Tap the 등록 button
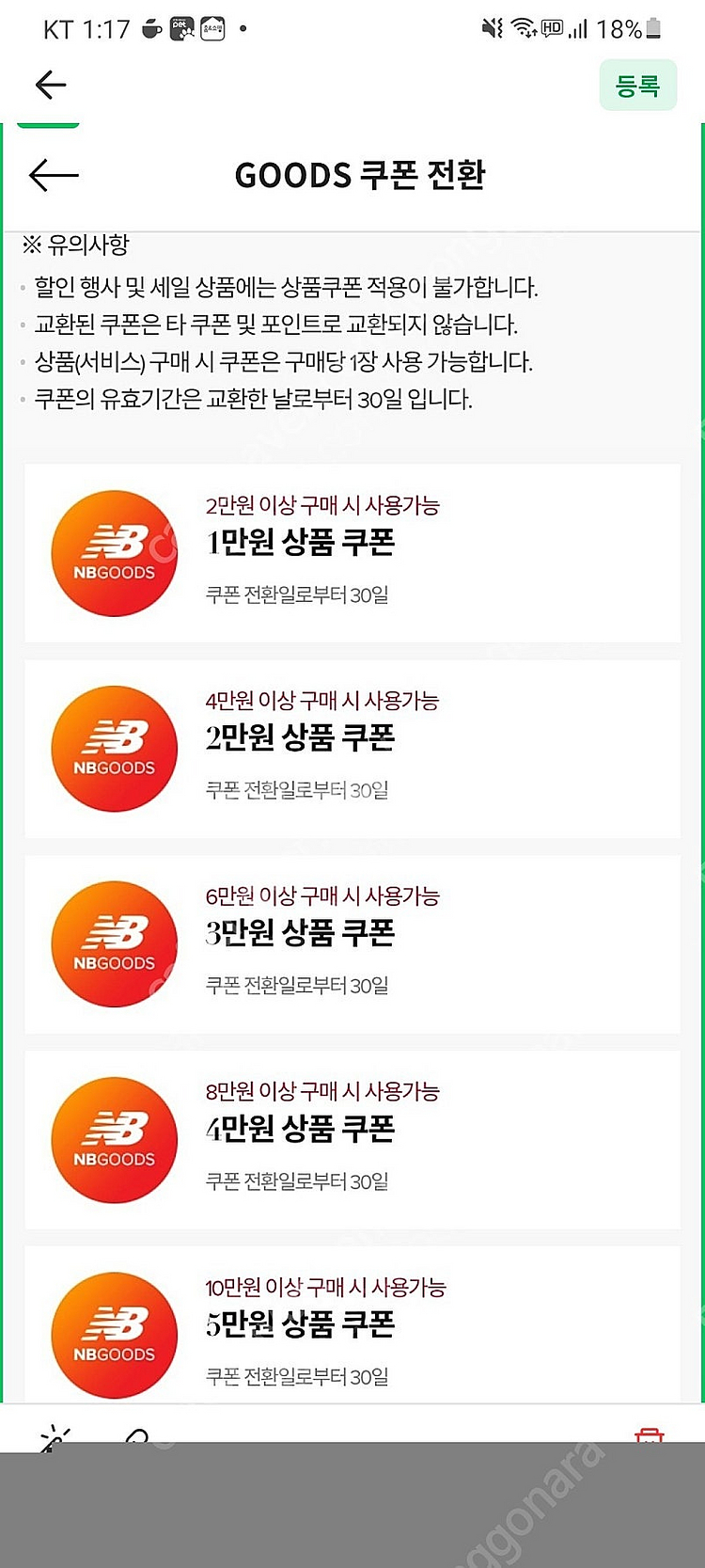 [637, 86]
